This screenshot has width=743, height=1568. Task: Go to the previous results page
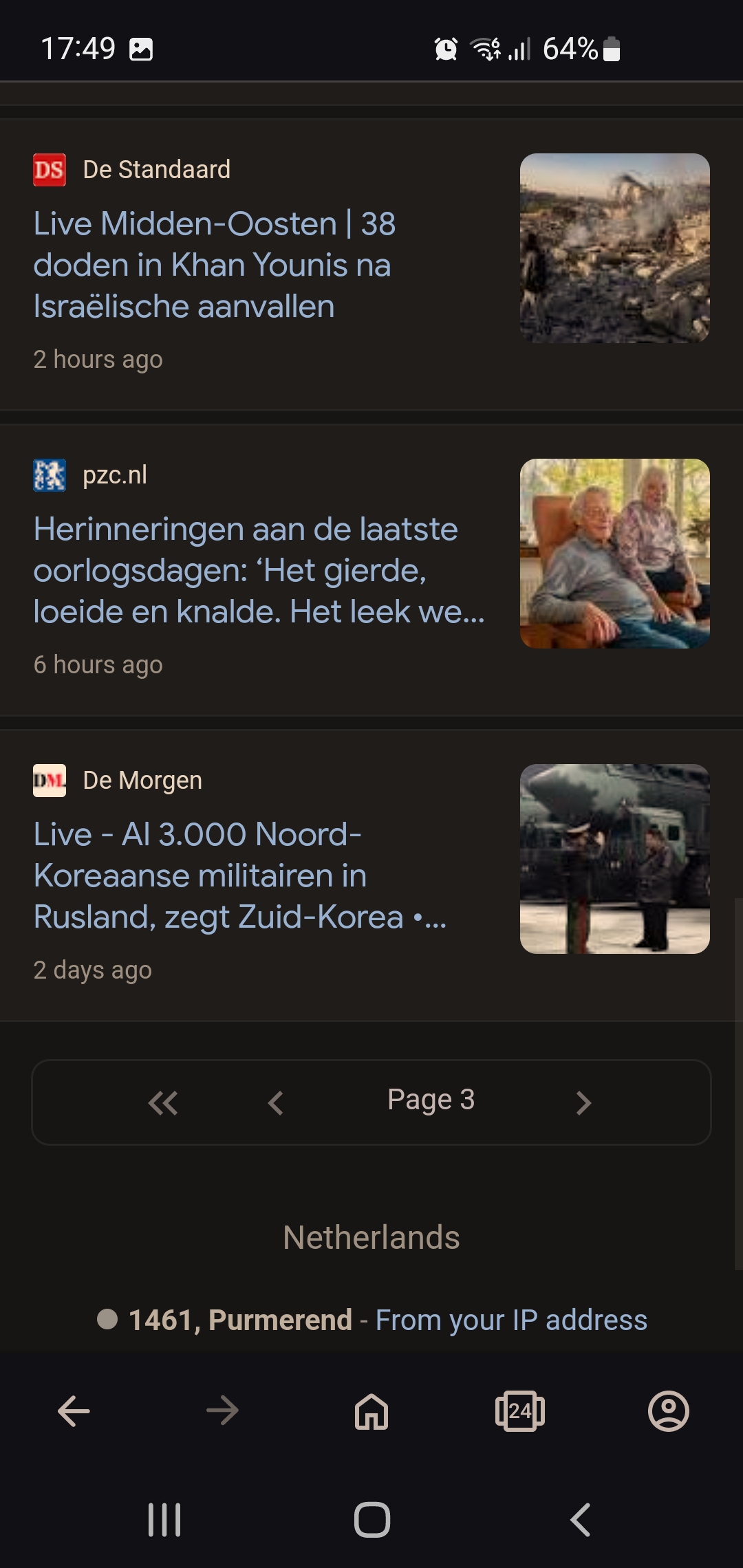276,1102
